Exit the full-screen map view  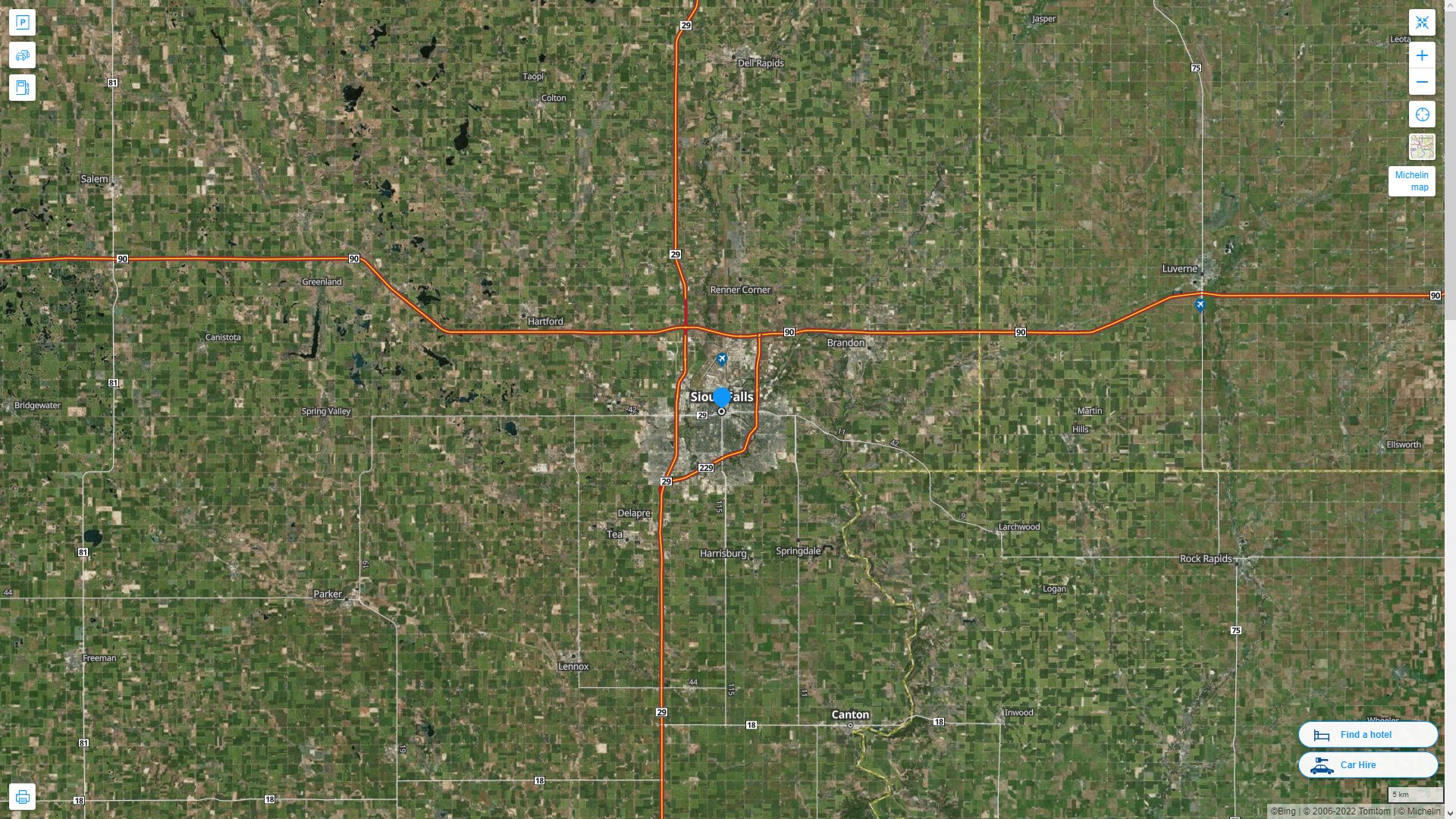click(1422, 23)
